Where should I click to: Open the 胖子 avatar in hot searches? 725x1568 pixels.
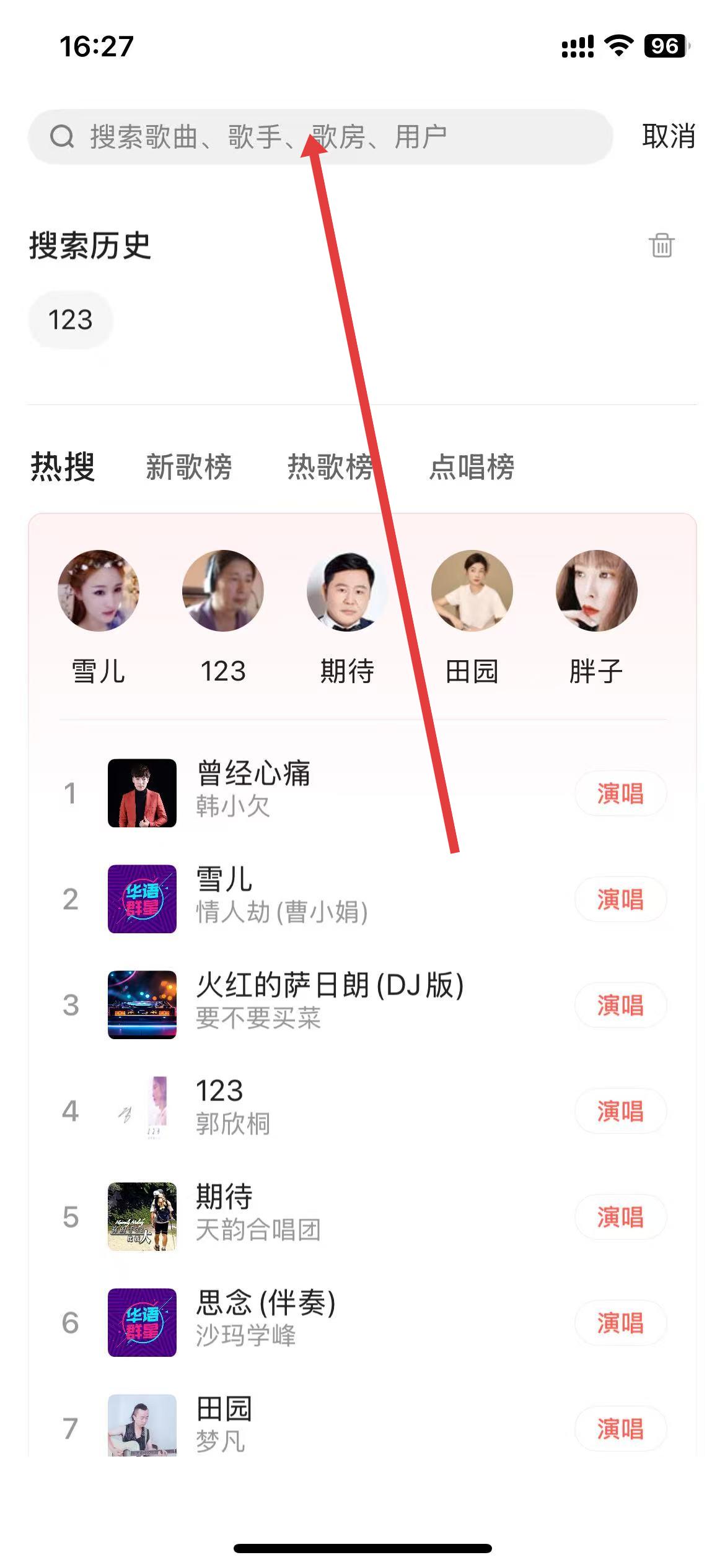(596, 591)
